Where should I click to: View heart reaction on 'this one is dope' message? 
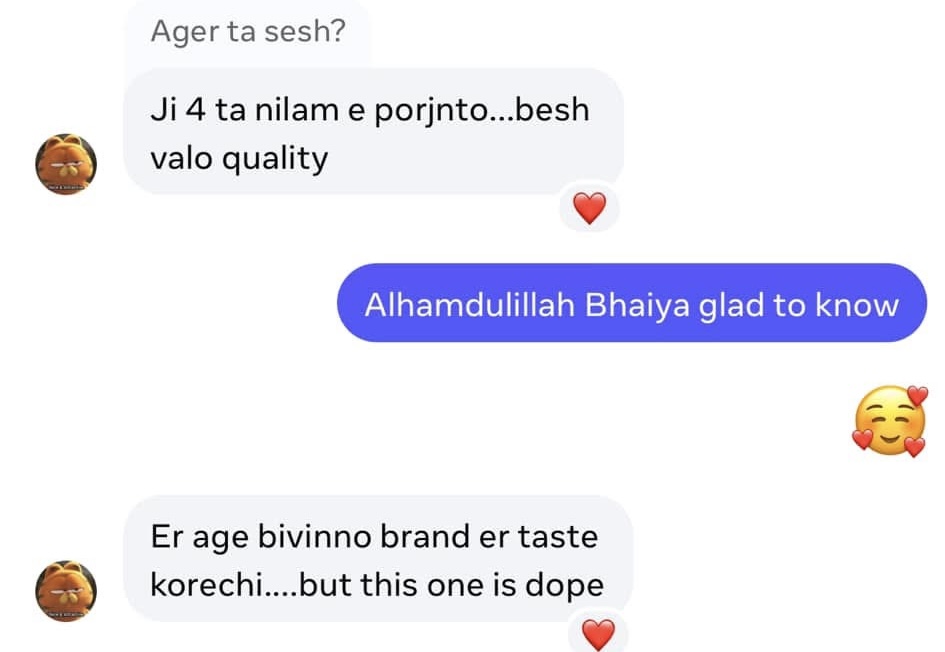point(598,634)
